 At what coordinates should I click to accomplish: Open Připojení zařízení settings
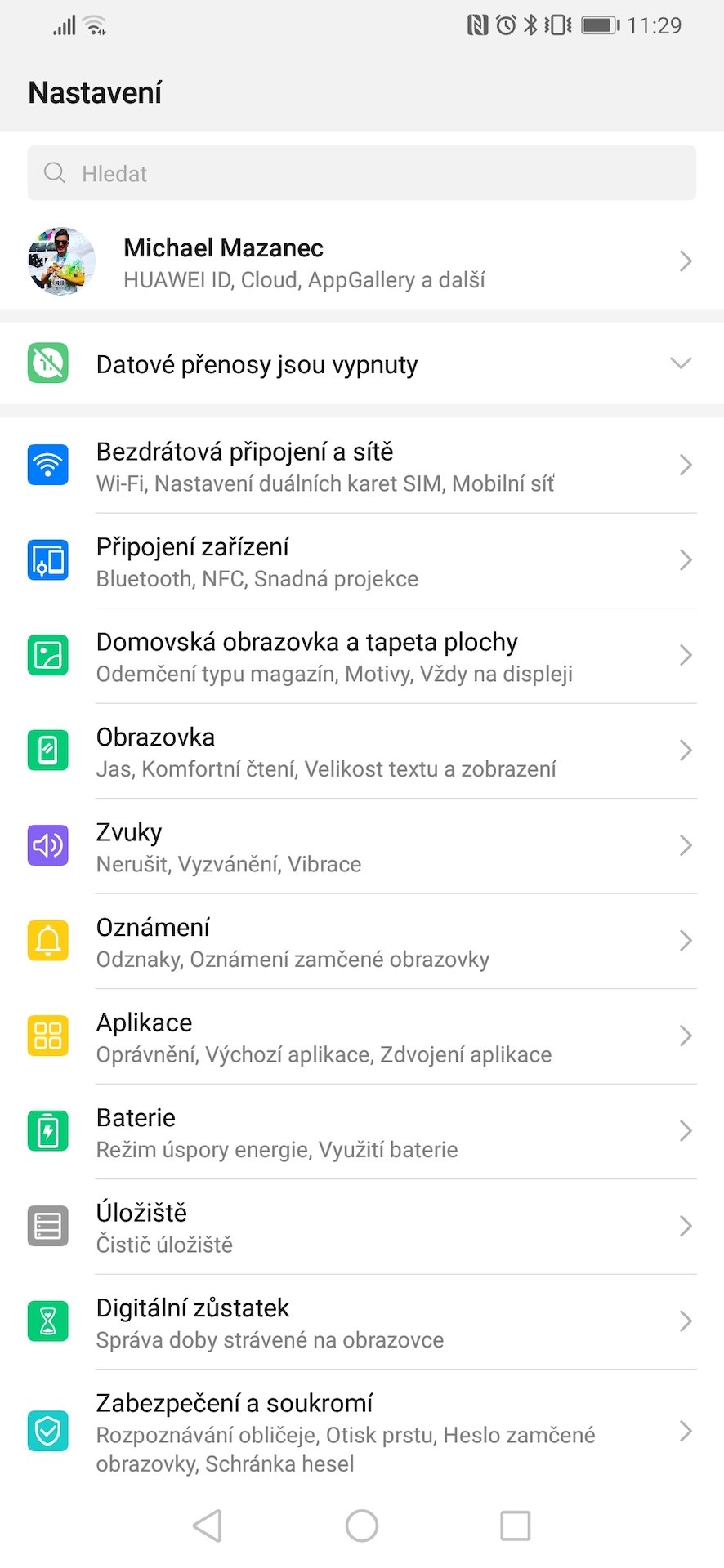[x=362, y=561]
